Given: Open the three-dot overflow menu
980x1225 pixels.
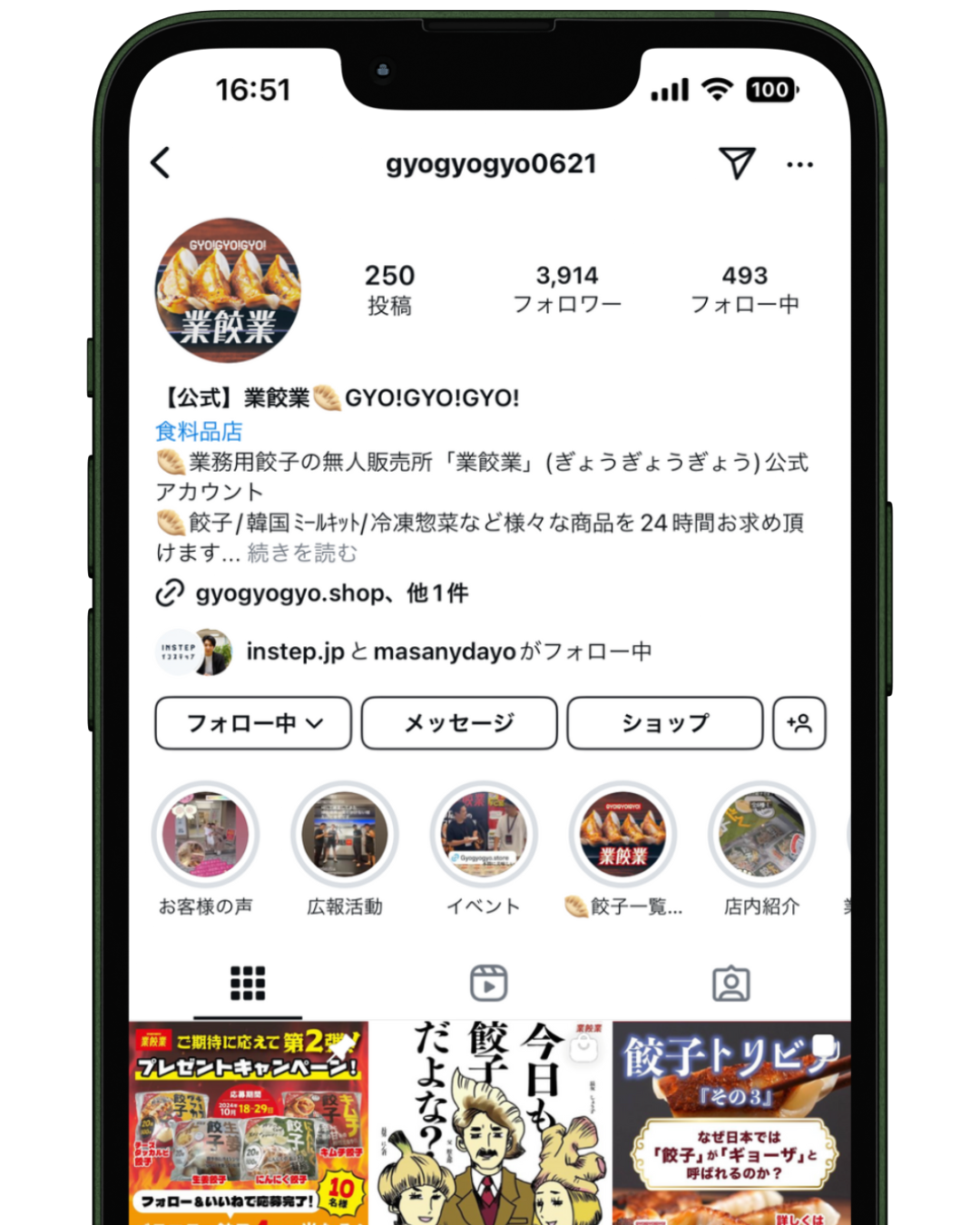Looking at the screenshot, I should (x=799, y=165).
